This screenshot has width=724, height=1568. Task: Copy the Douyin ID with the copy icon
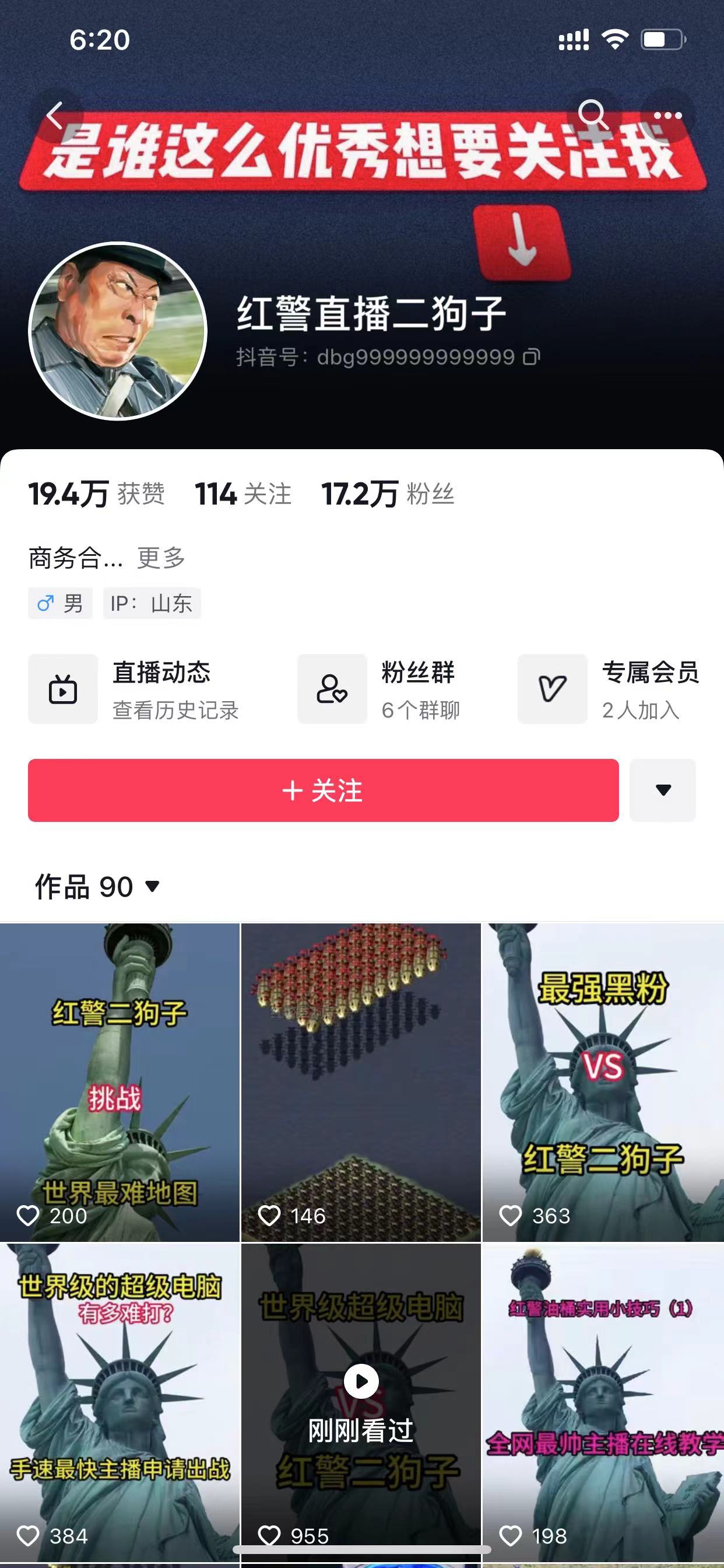pos(532,356)
